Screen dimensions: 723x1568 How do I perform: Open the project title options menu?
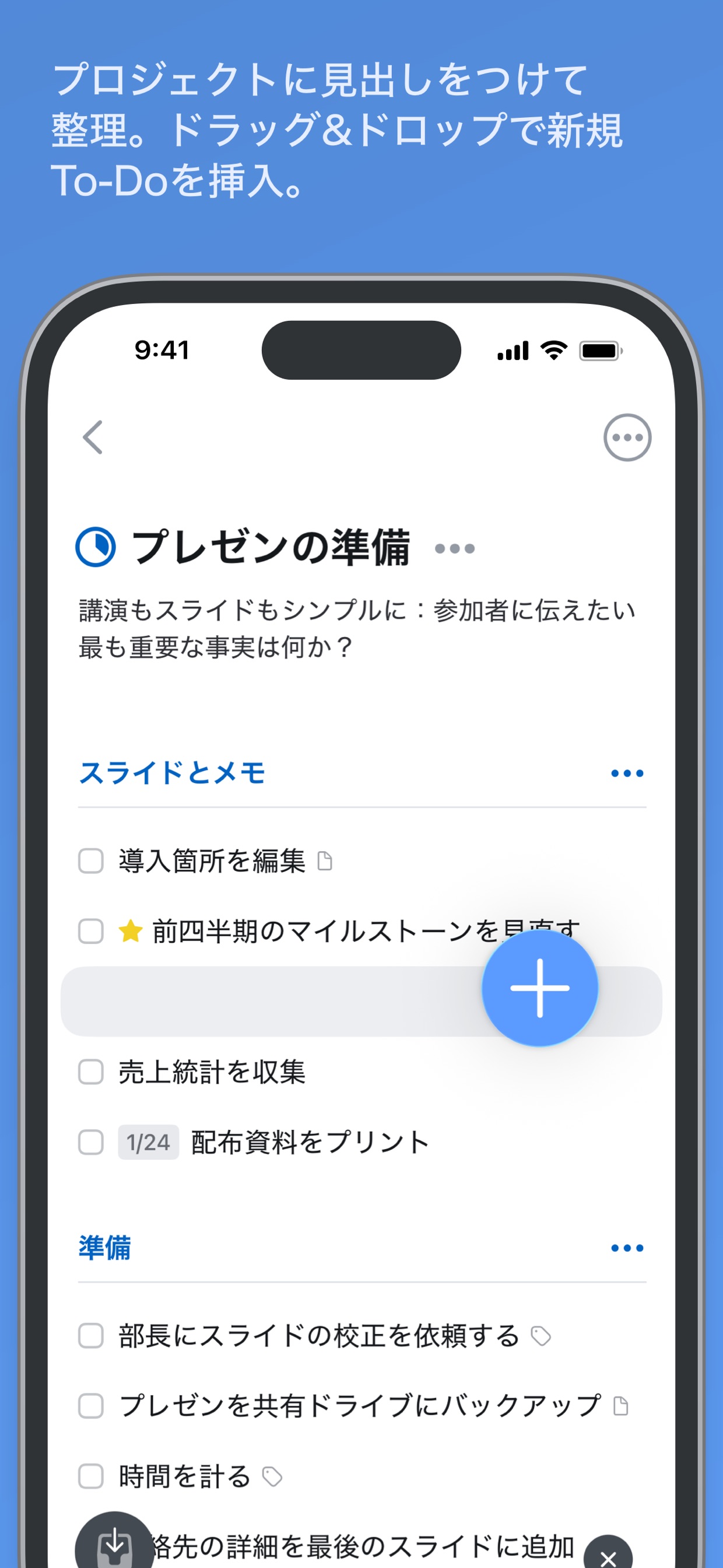tap(454, 548)
